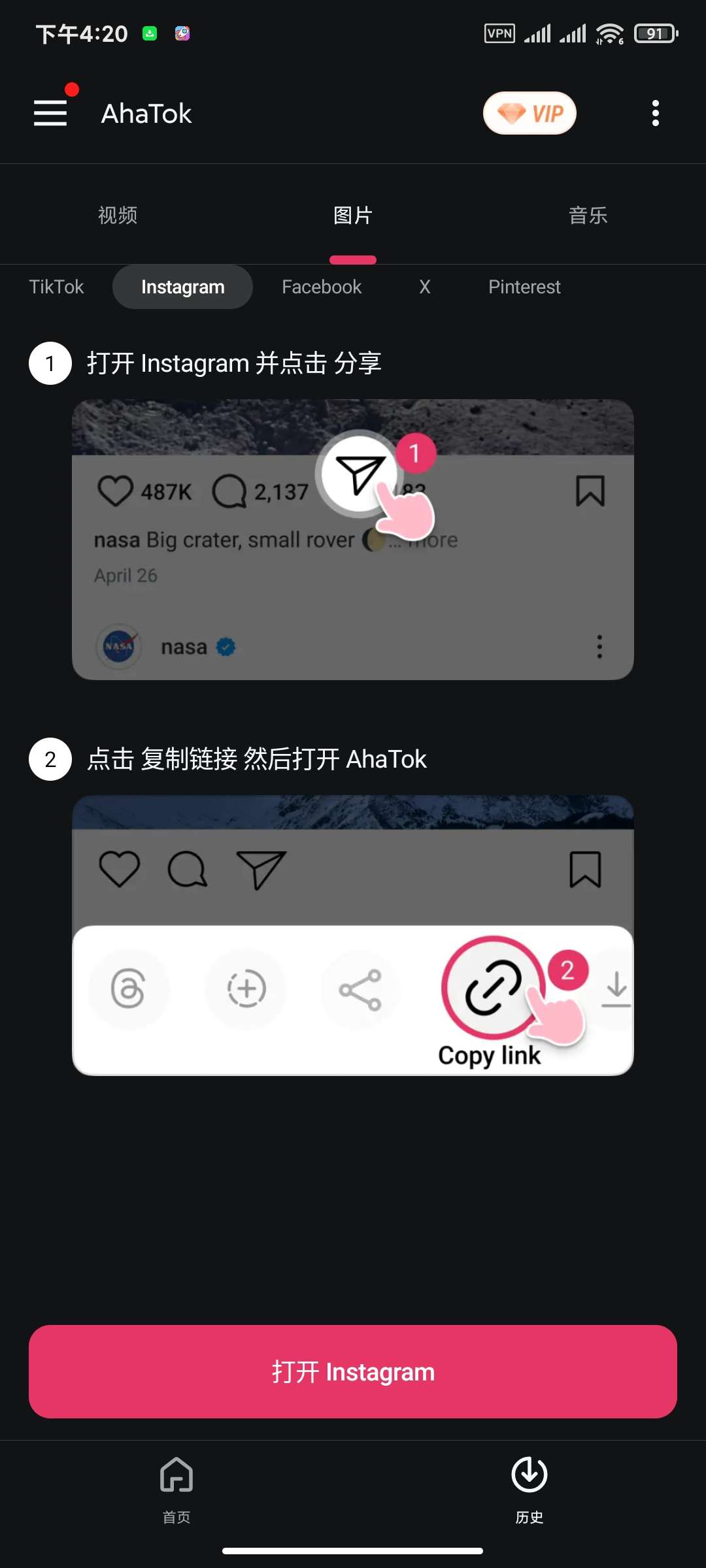Open the hamburger drawer menu

coord(51,113)
